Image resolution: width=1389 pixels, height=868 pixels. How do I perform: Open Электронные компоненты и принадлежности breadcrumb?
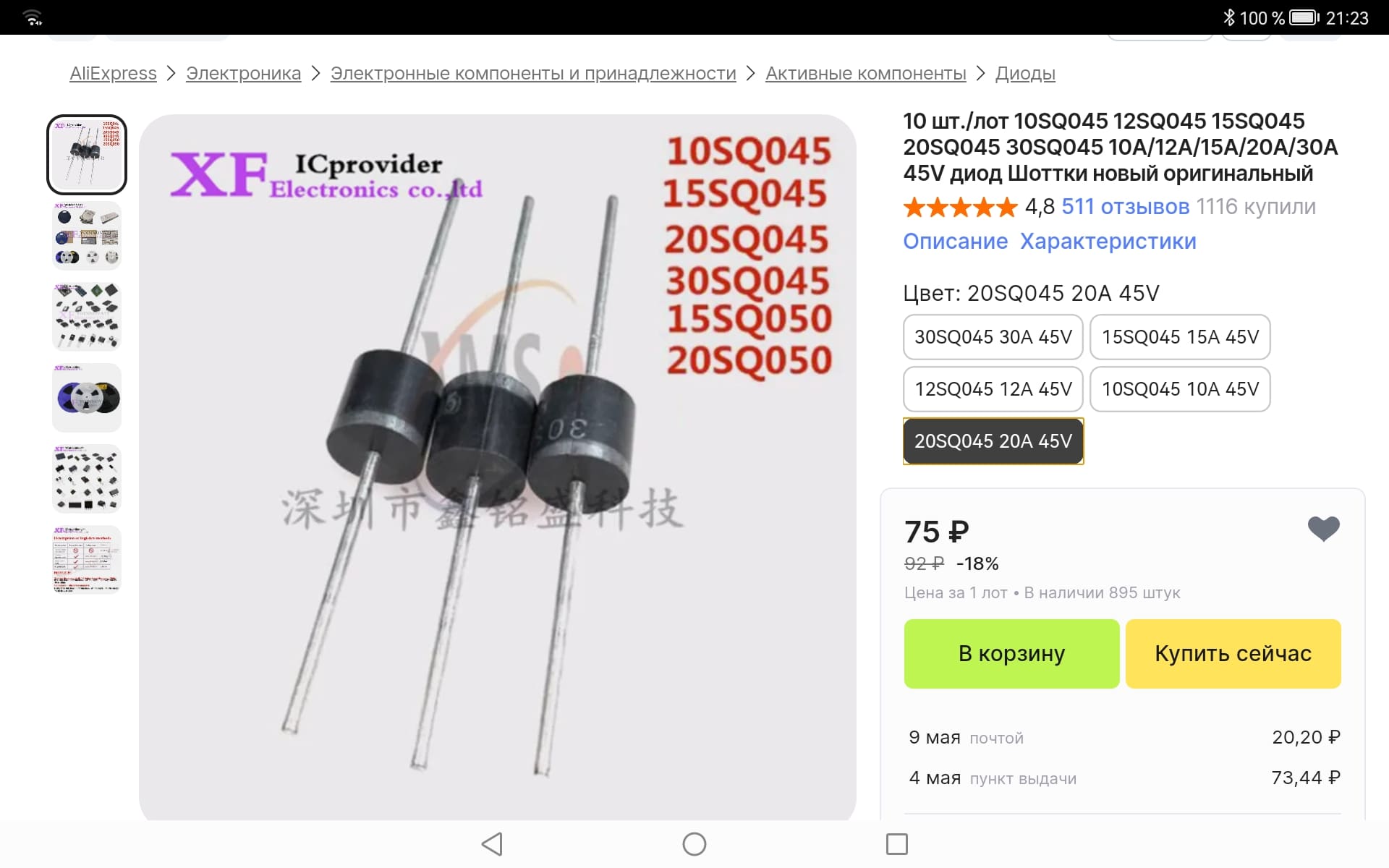tap(533, 73)
